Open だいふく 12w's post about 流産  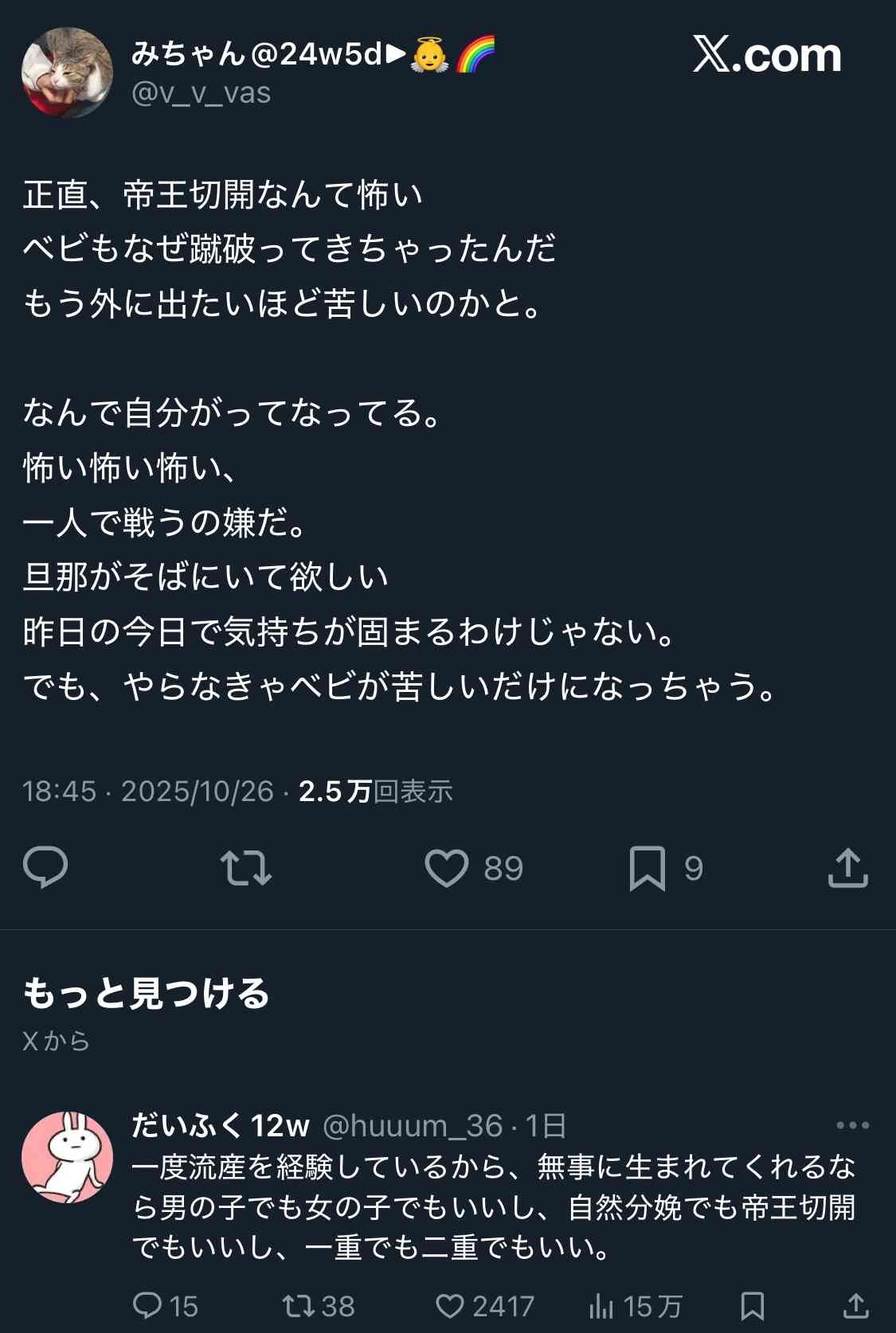(x=494, y=1207)
